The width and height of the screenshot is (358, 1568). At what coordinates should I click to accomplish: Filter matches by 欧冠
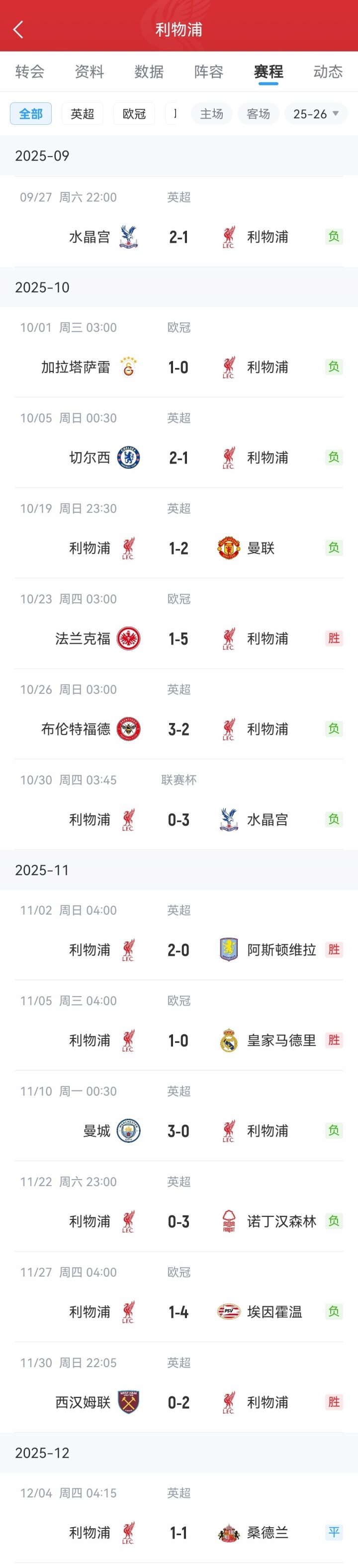pos(134,114)
